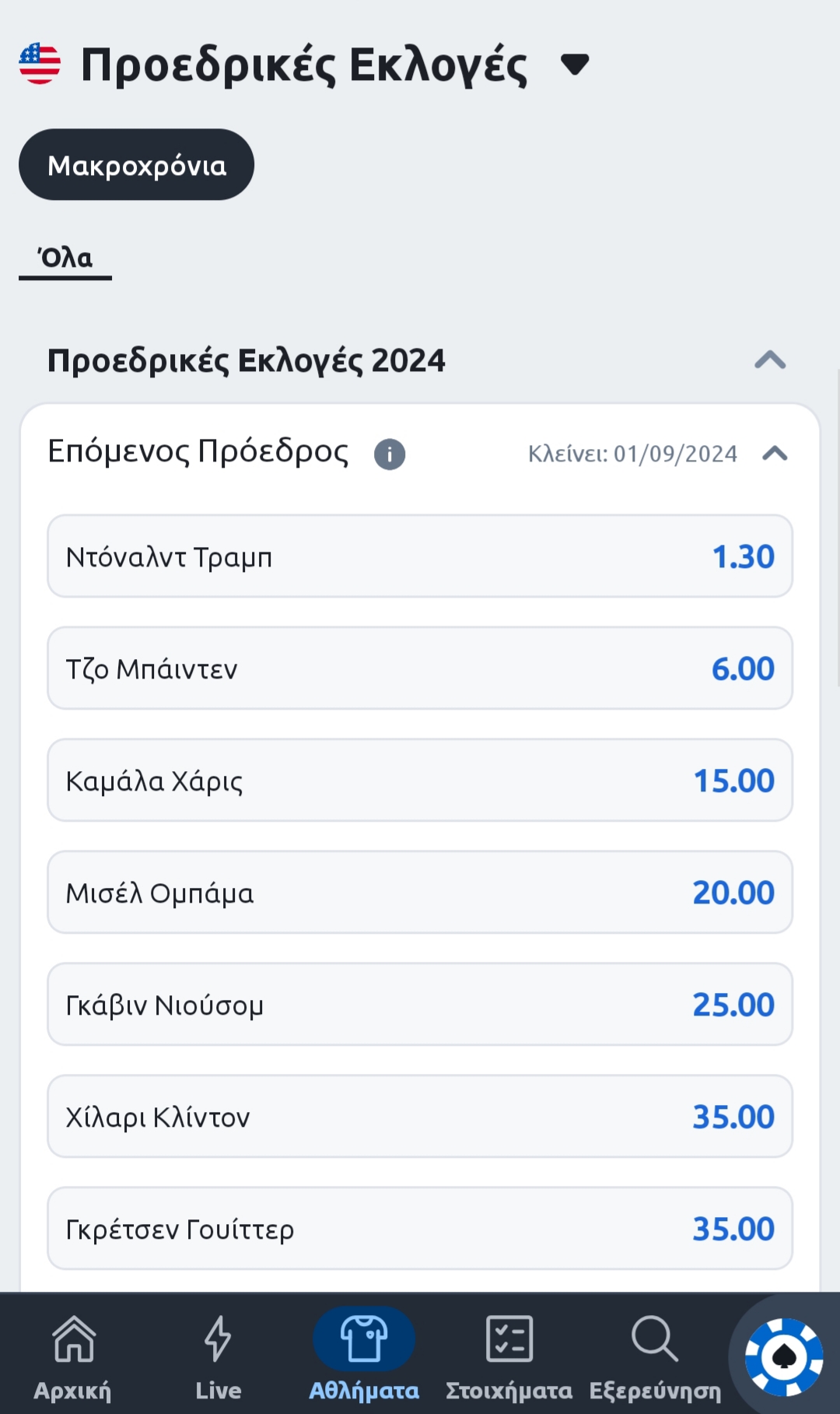Open the Προεδρικές Εκλογές dropdown
Image resolution: width=840 pixels, height=1414 pixels.
pos(574,65)
